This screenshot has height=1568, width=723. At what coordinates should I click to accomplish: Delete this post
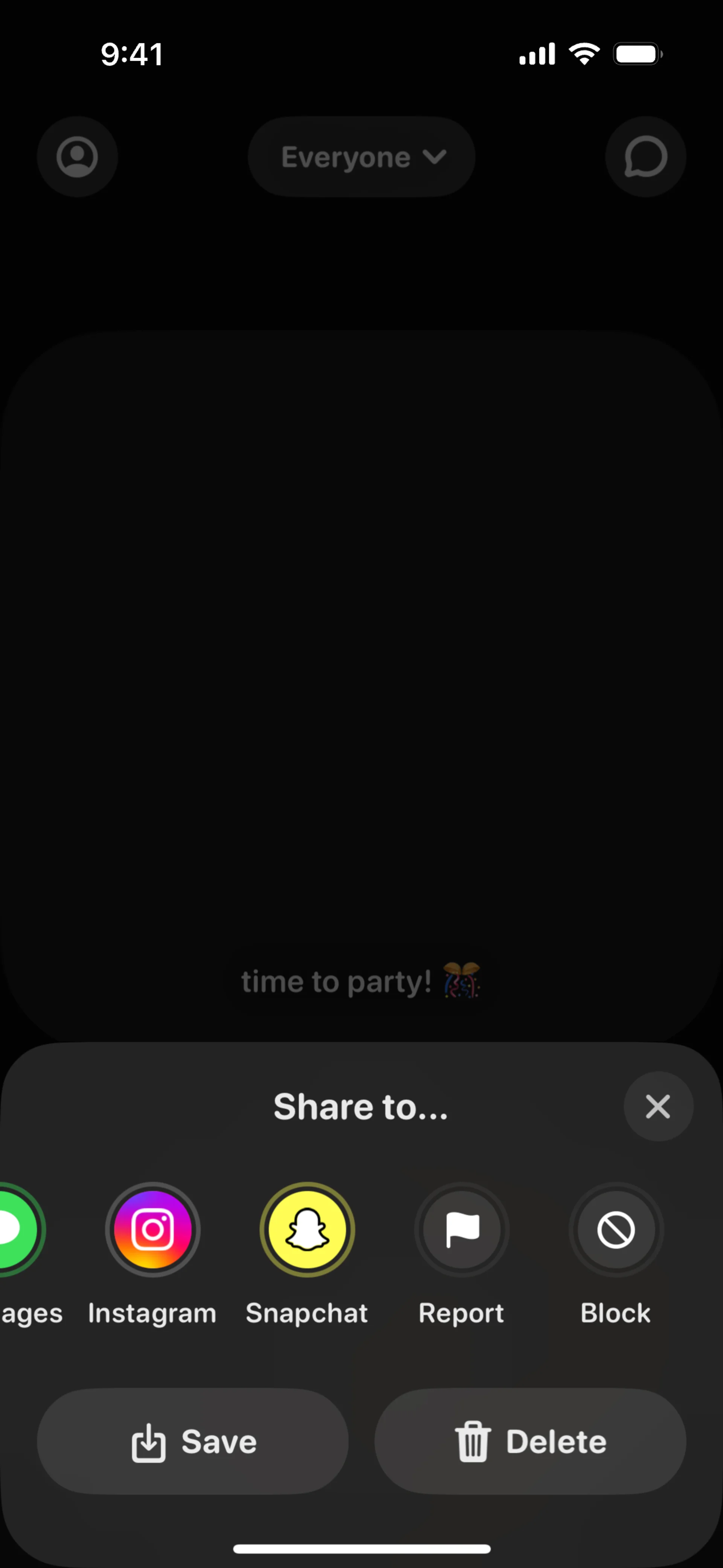coord(530,1441)
